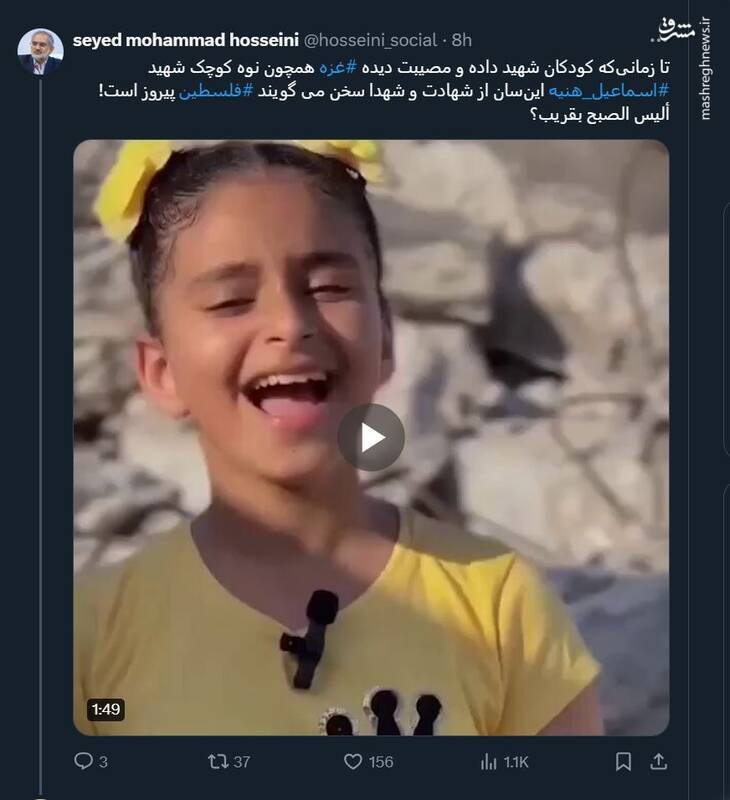Play the video in the tweet
Image resolution: width=730 pixels, height=800 pixels.
[x=370, y=437]
